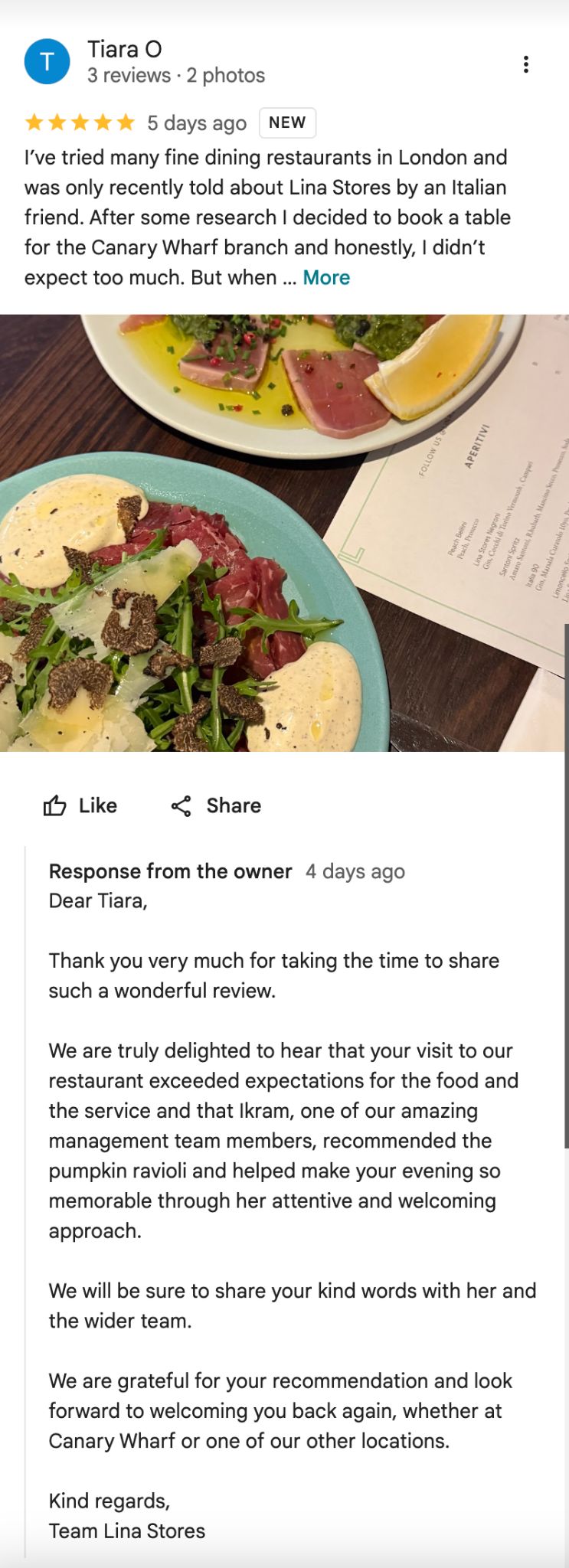Open Tiara O's profile avatar

pyautogui.click(x=47, y=62)
